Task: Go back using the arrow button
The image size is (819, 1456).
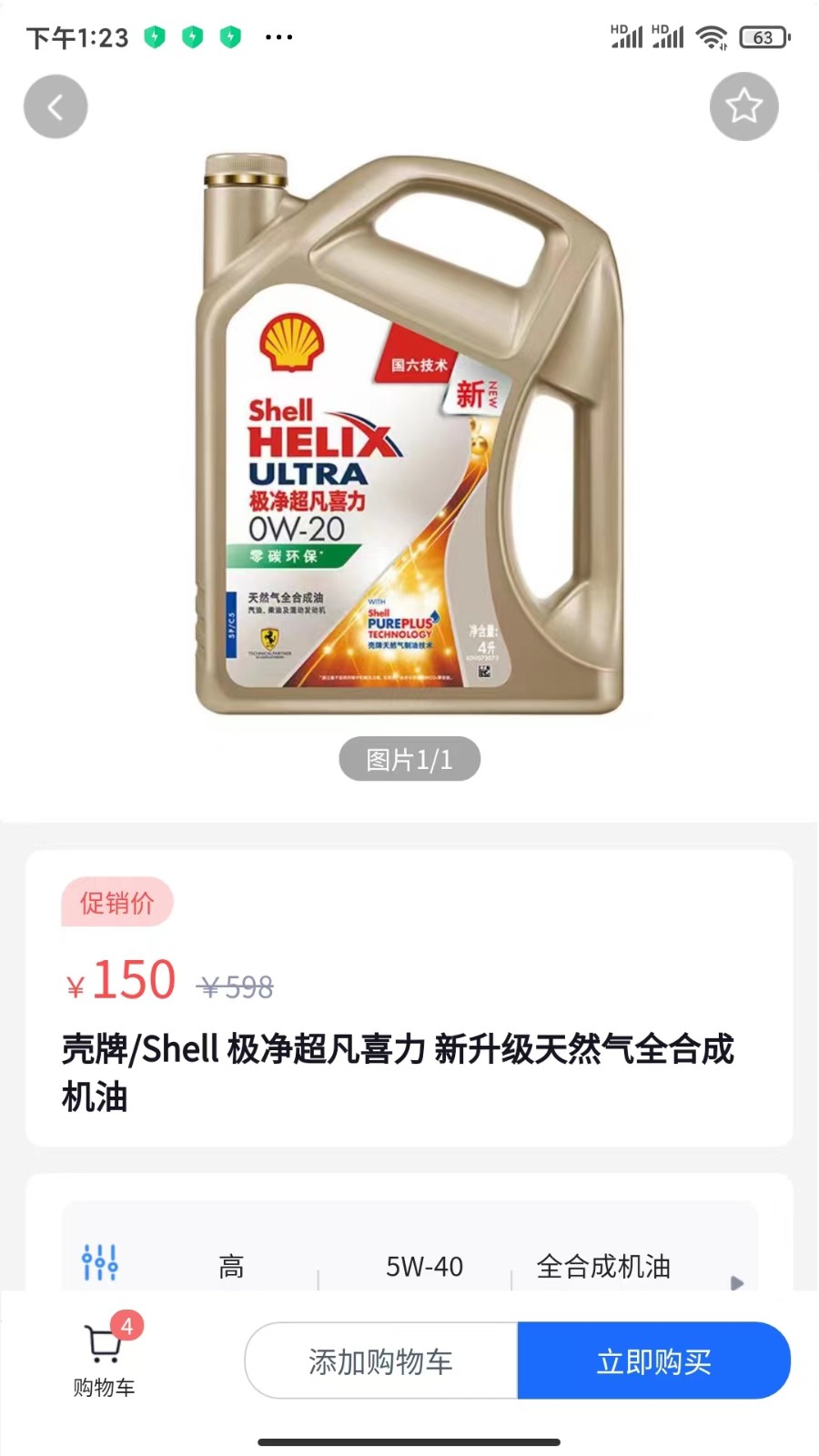Action: [x=56, y=107]
